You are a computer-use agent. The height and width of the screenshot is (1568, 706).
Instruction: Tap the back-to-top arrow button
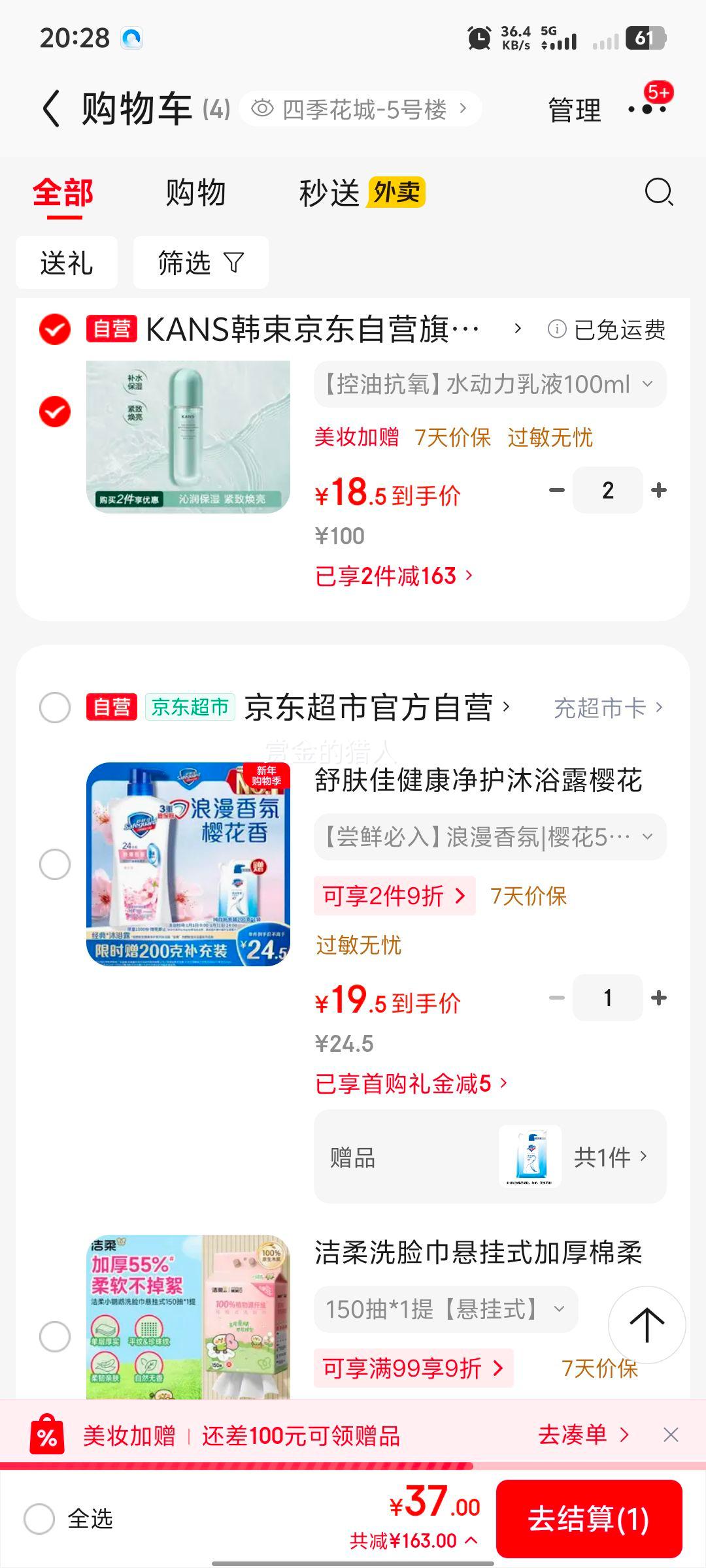click(x=647, y=1324)
